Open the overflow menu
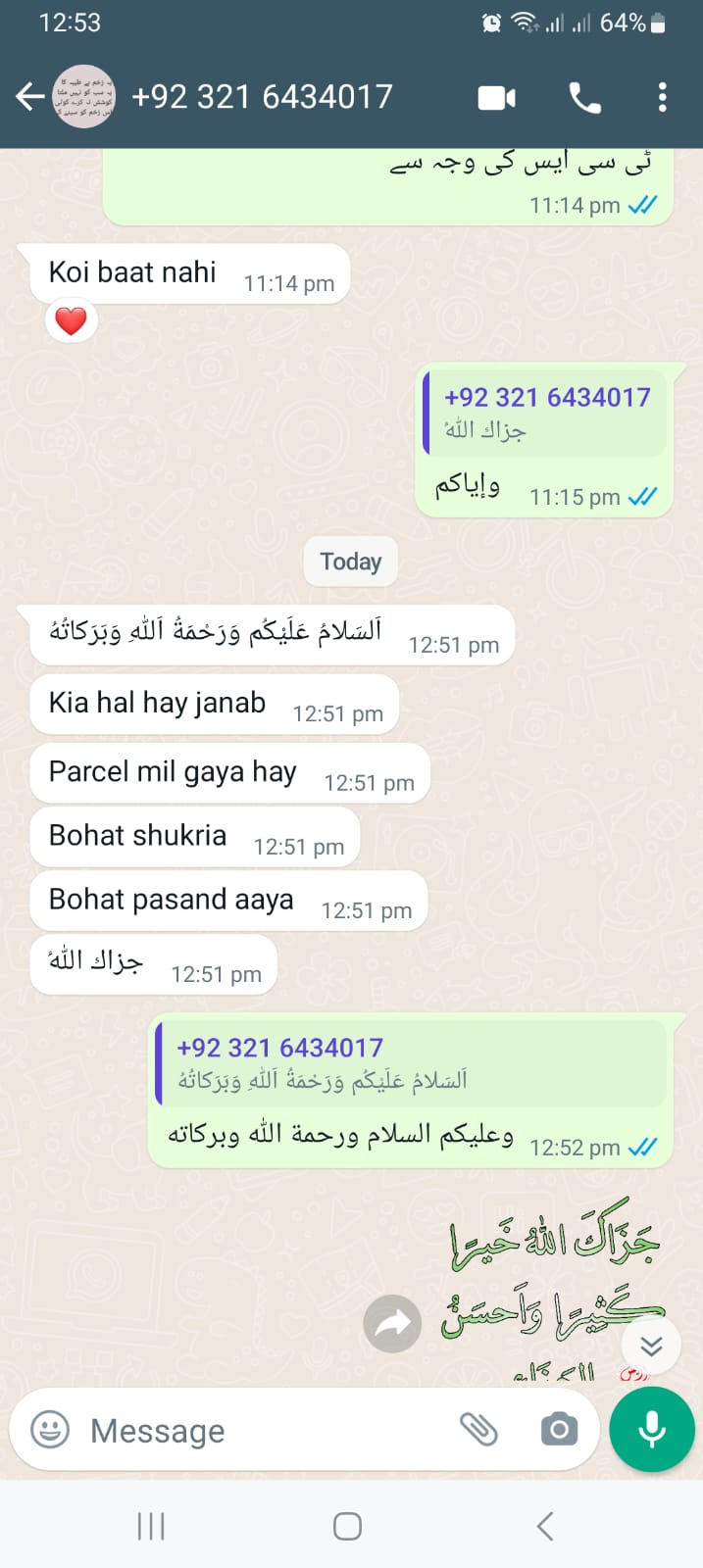This screenshot has height=1568, width=703. point(663,97)
